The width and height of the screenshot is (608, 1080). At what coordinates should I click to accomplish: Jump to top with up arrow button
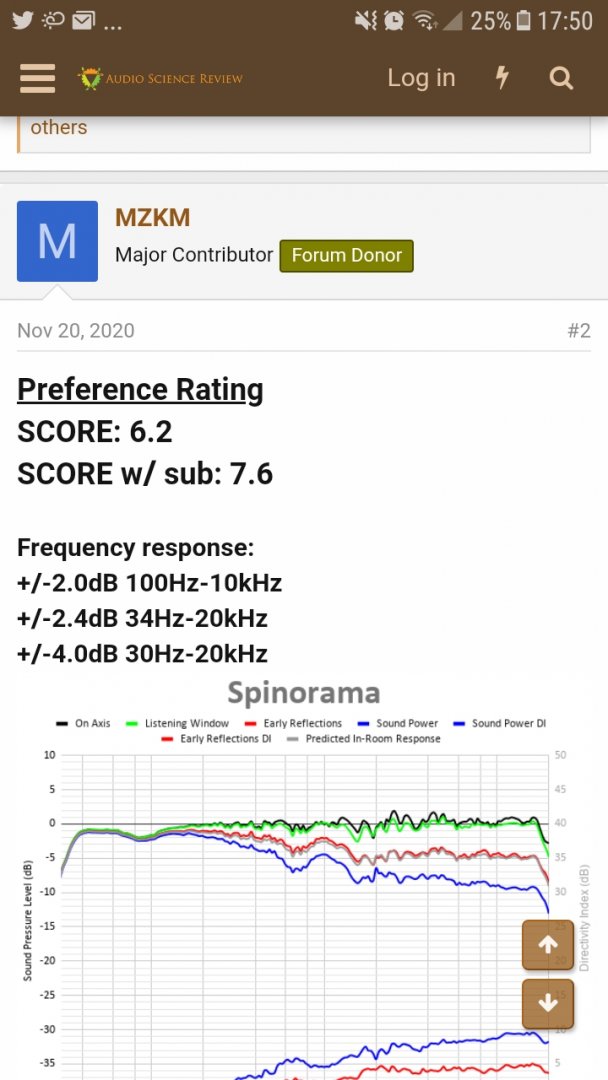click(547, 945)
